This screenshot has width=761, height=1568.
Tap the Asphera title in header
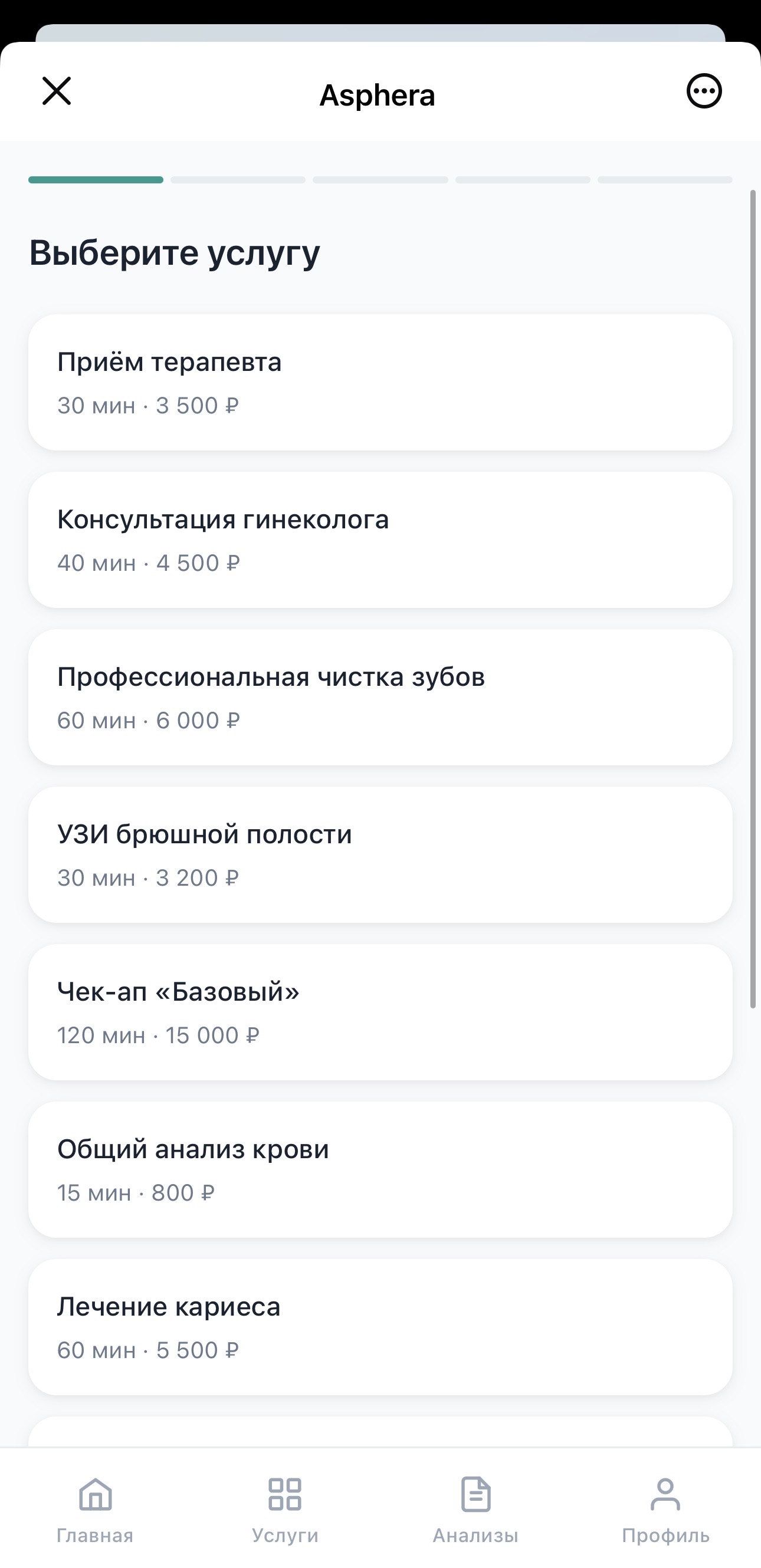[378, 94]
